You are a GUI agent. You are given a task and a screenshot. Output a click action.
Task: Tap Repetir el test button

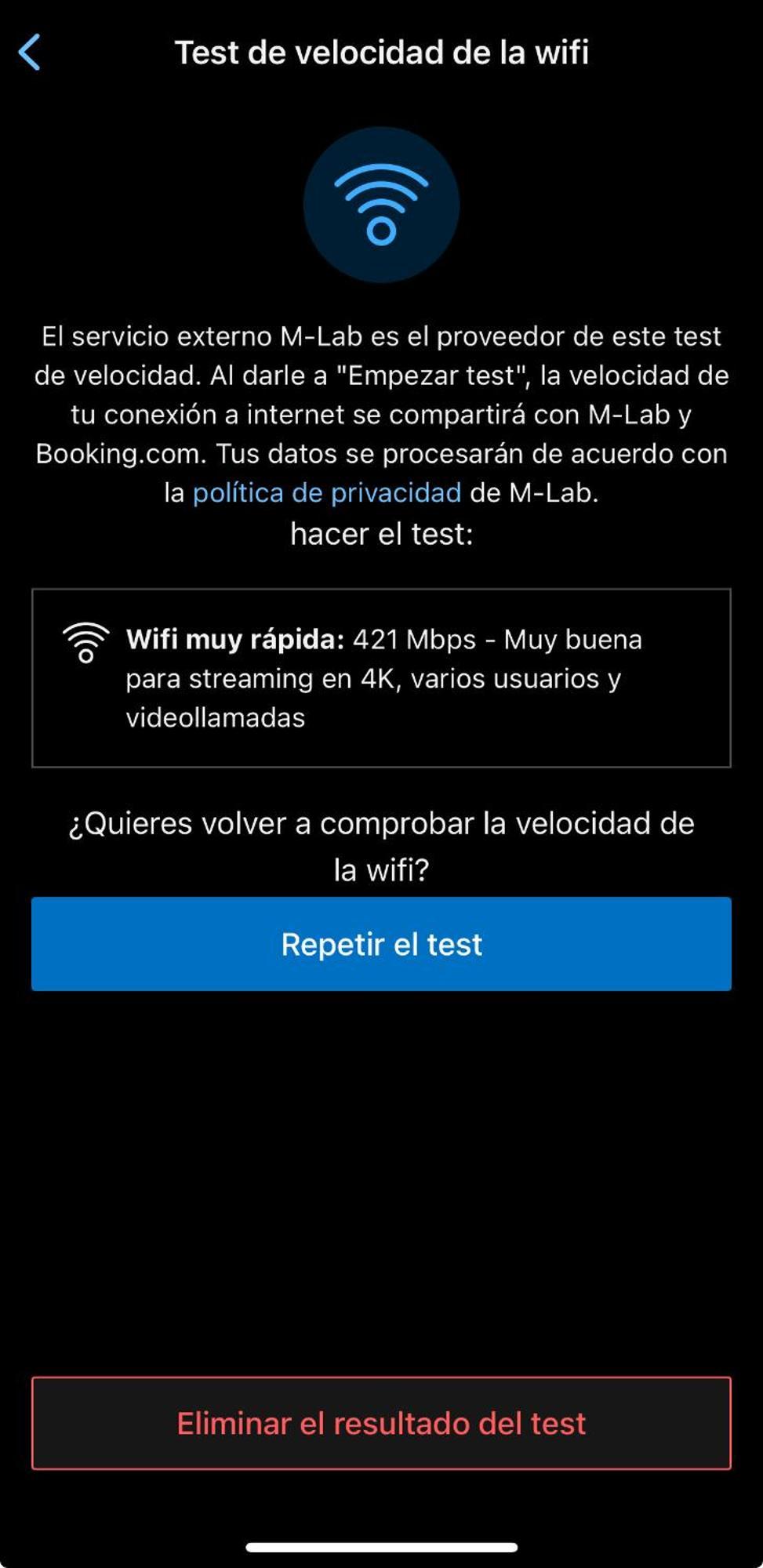[x=381, y=944]
